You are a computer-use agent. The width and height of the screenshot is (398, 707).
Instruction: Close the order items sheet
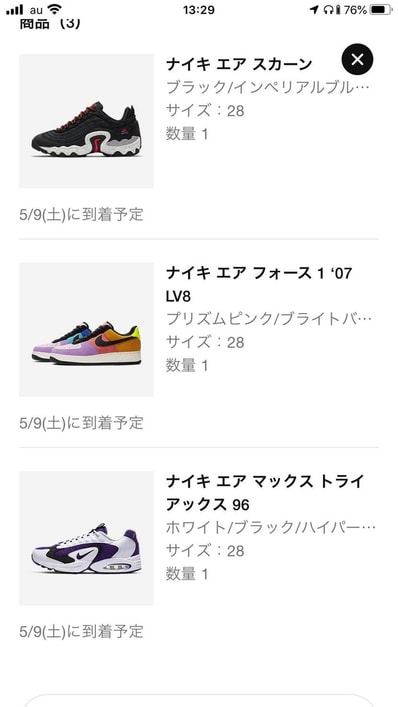click(x=357, y=59)
